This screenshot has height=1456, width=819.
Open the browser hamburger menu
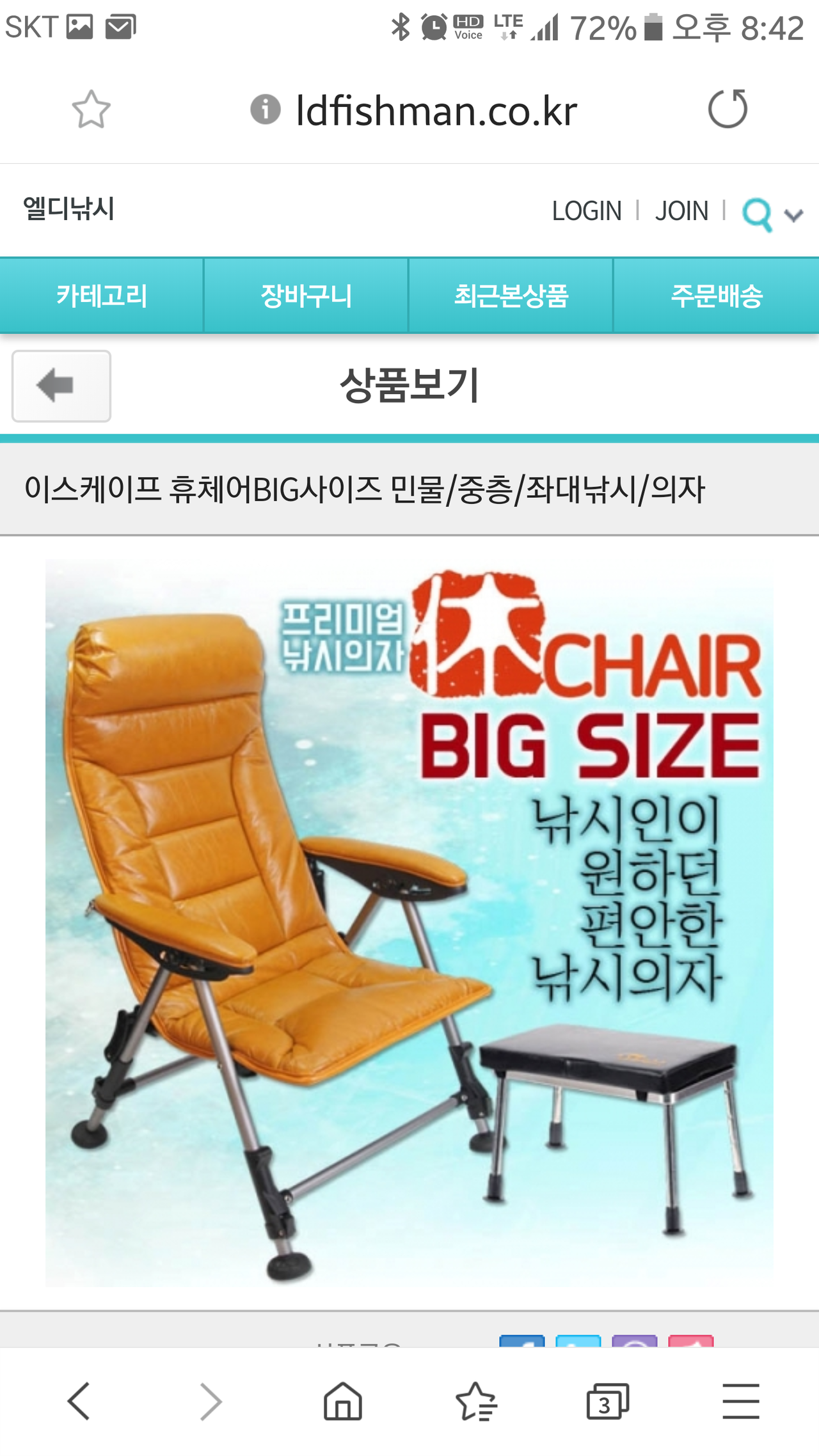point(741,1400)
